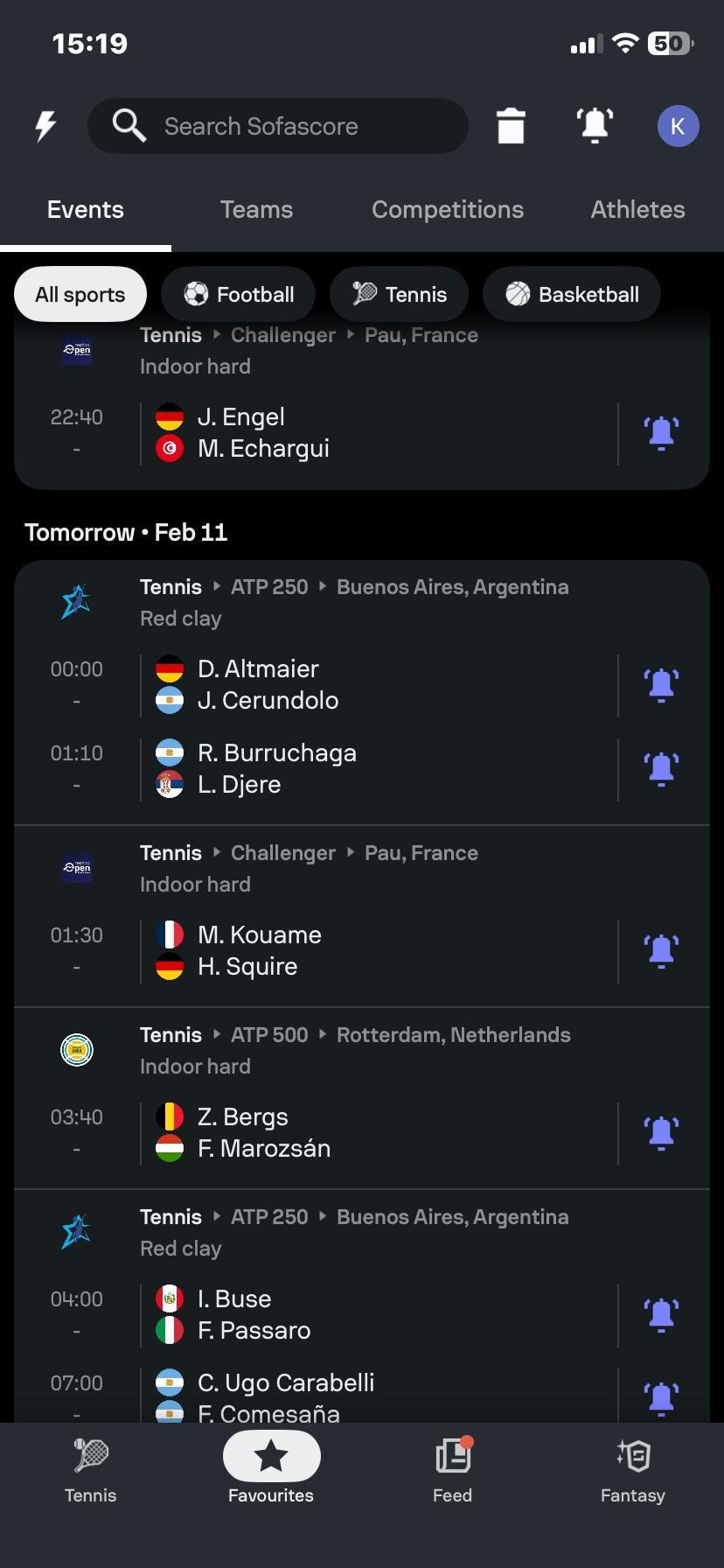Toggle the bell for Kouame vs Squire
Screen dimensions: 724x1568
(x=662, y=951)
